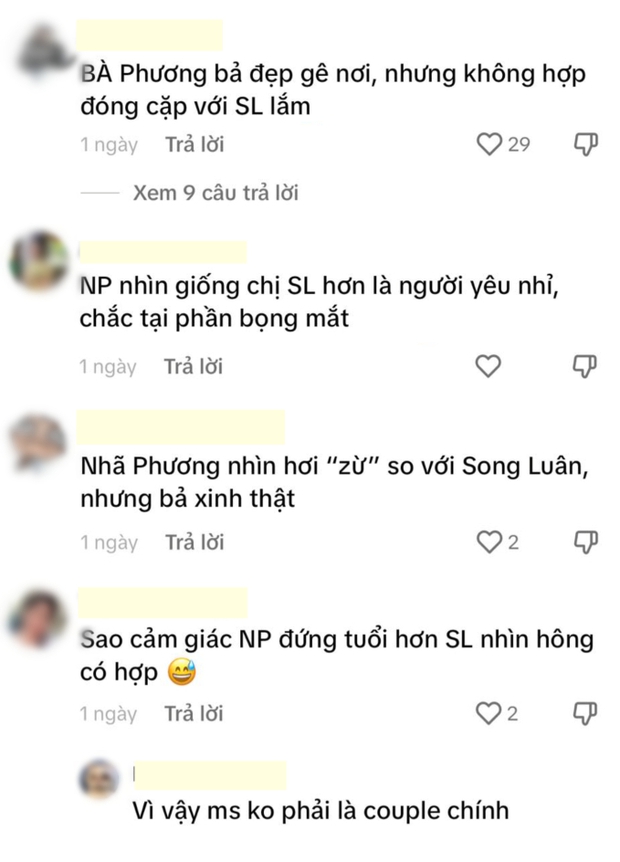Image resolution: width=620 pixels, height=862 pixels.
Task: Expand Xem 9 câu trả lời
Action: click(215, 193)
